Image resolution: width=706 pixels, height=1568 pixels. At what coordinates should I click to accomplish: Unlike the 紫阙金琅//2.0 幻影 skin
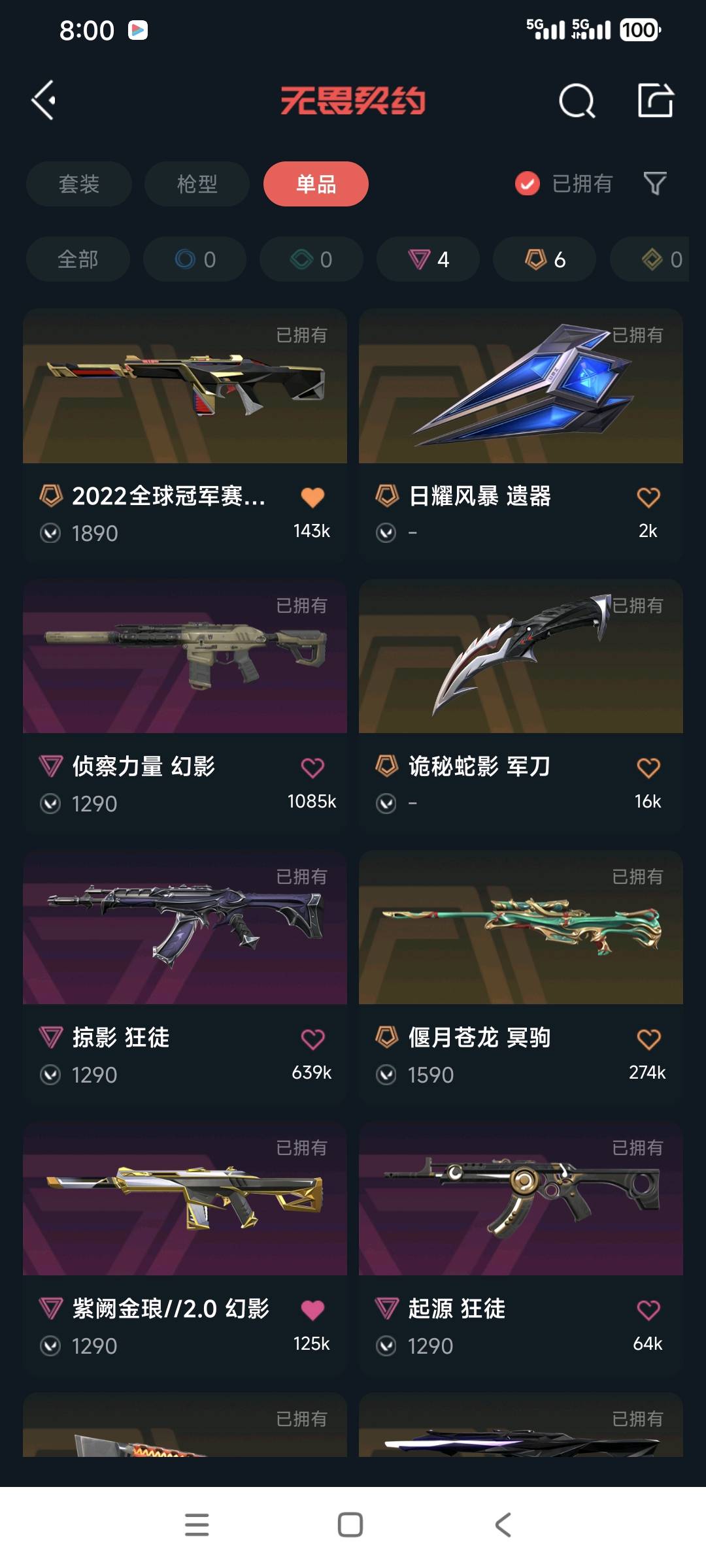pos(312,1310)
